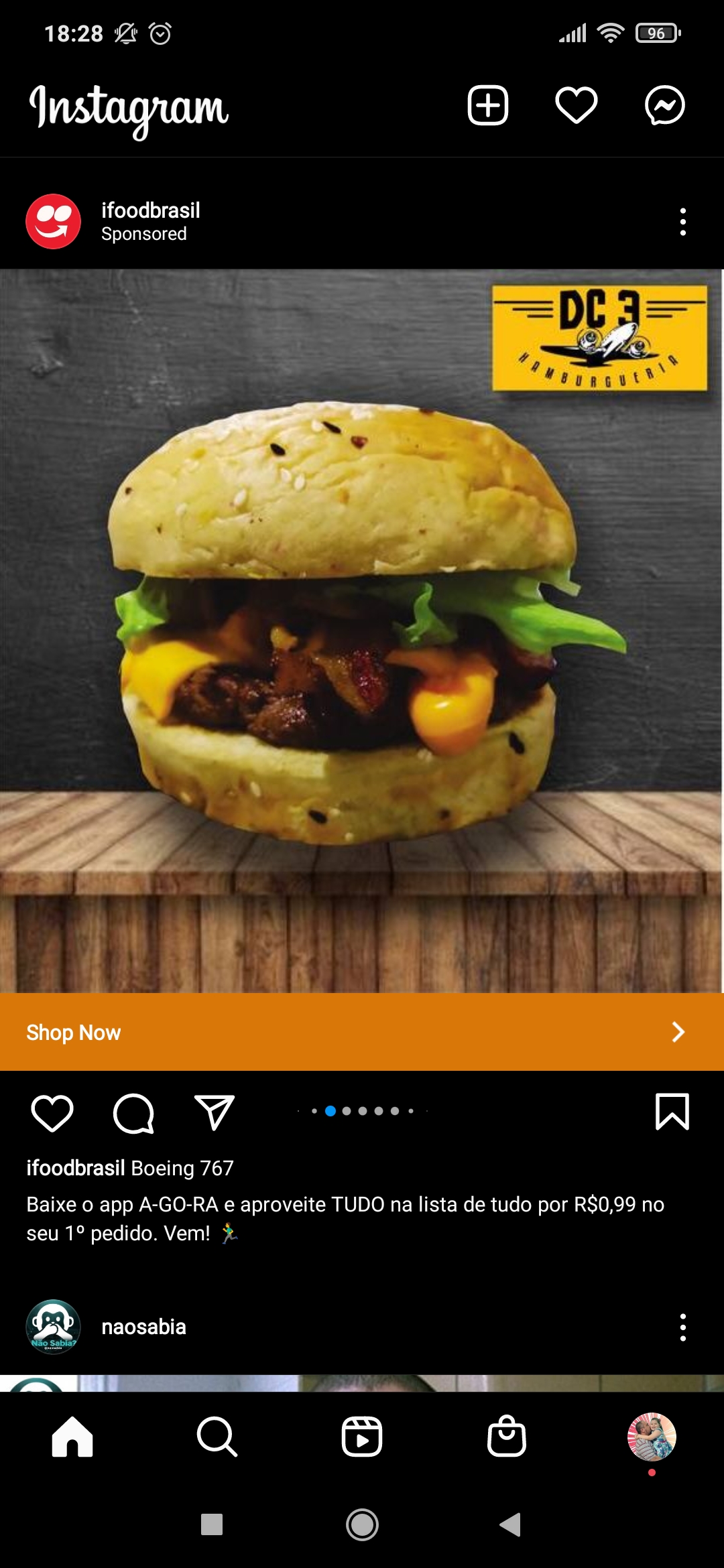Open the DC3 burger ad image
Image resolution: width=724 pixels, height=1568 pixels.
click(362, 630)
